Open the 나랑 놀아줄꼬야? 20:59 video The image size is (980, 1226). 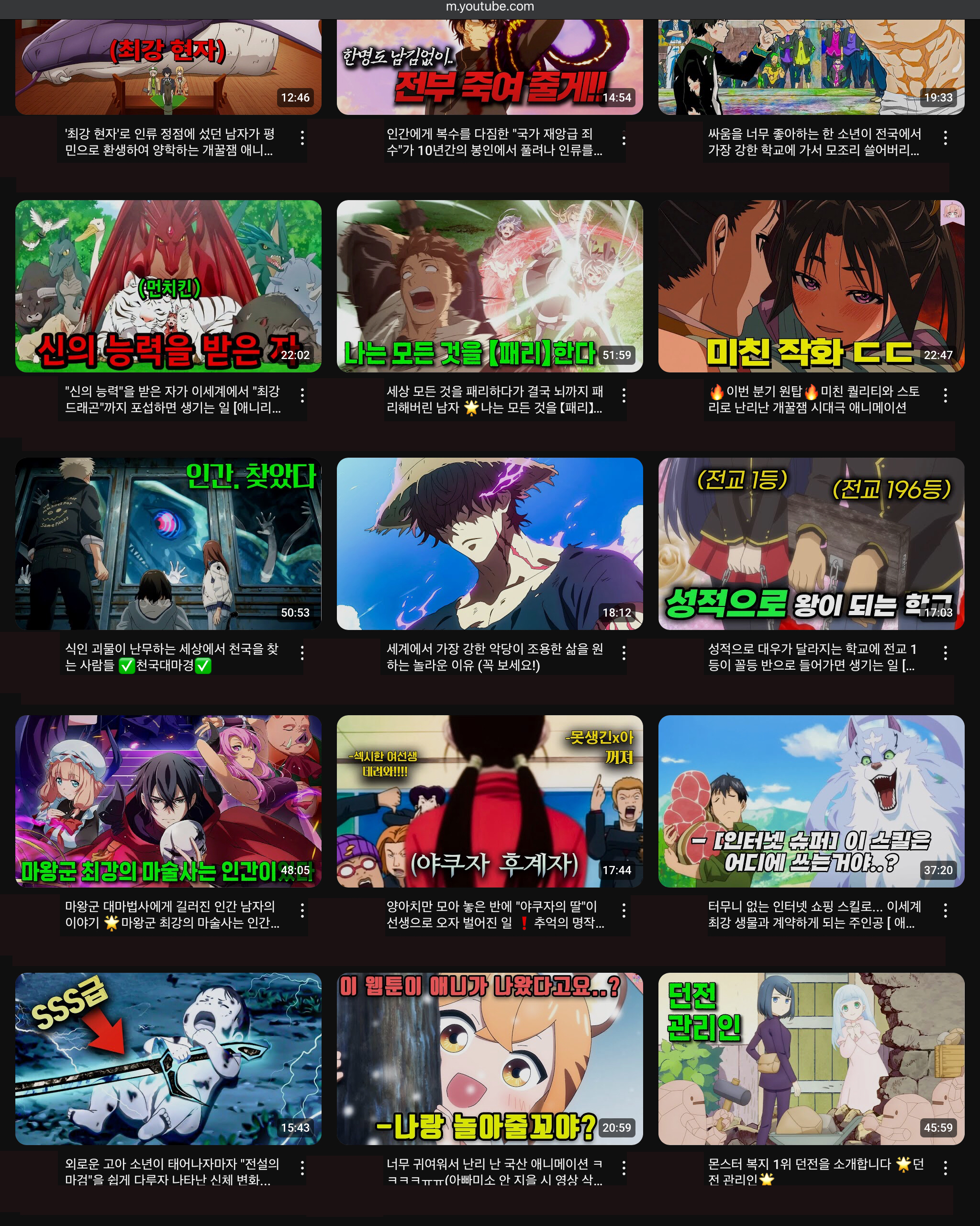[490, 1059]
